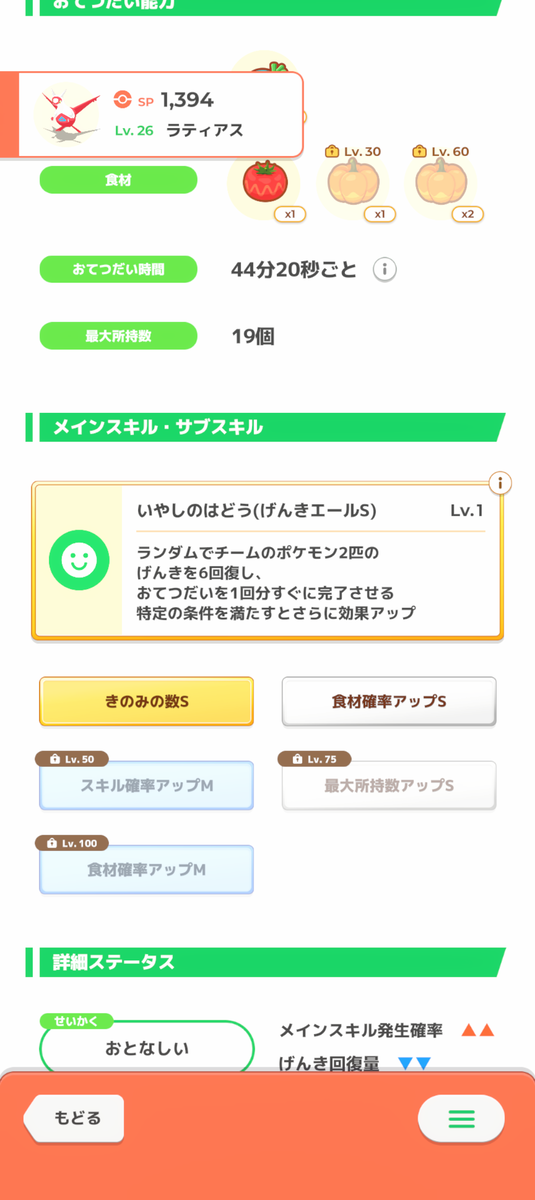Open the いやしのはどう main skill card
Image resolution: width=535 pixels, height=1200 pixels.
[x=267, y=561]
